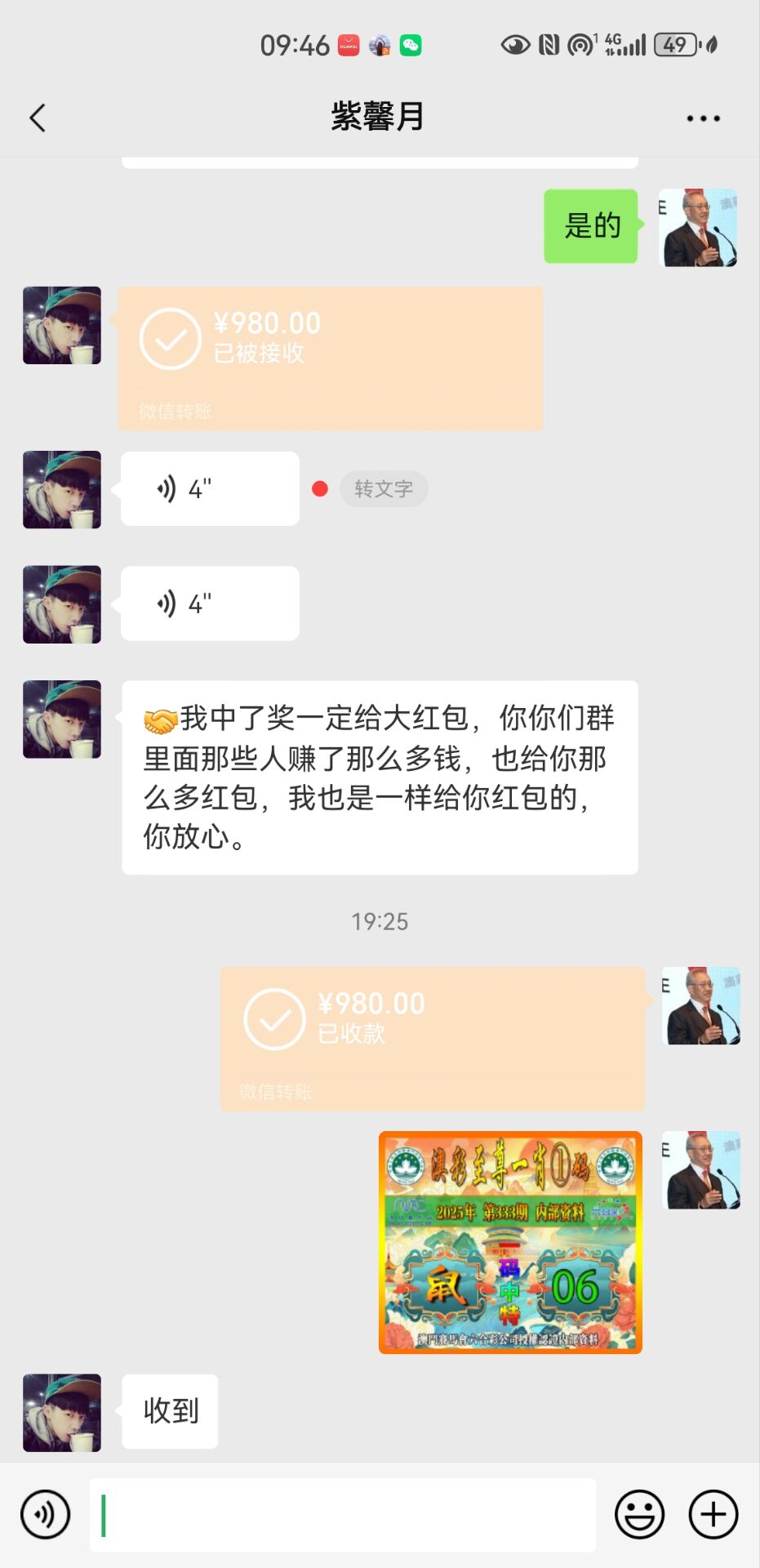760x1568 pixels.
Task: Open the emoji sticker panel
Action: [639, 1514]
